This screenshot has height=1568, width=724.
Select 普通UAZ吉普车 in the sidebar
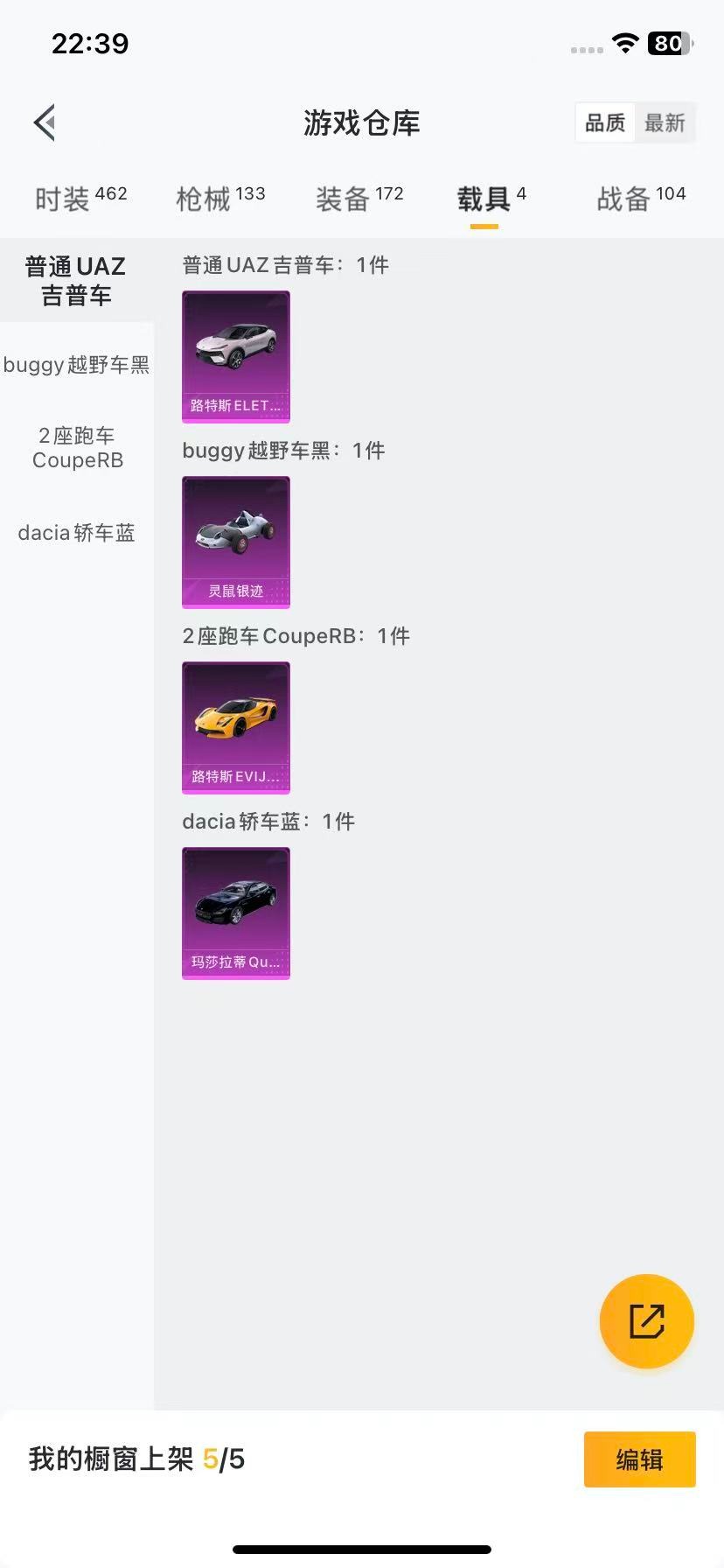[x=75, y=280]
